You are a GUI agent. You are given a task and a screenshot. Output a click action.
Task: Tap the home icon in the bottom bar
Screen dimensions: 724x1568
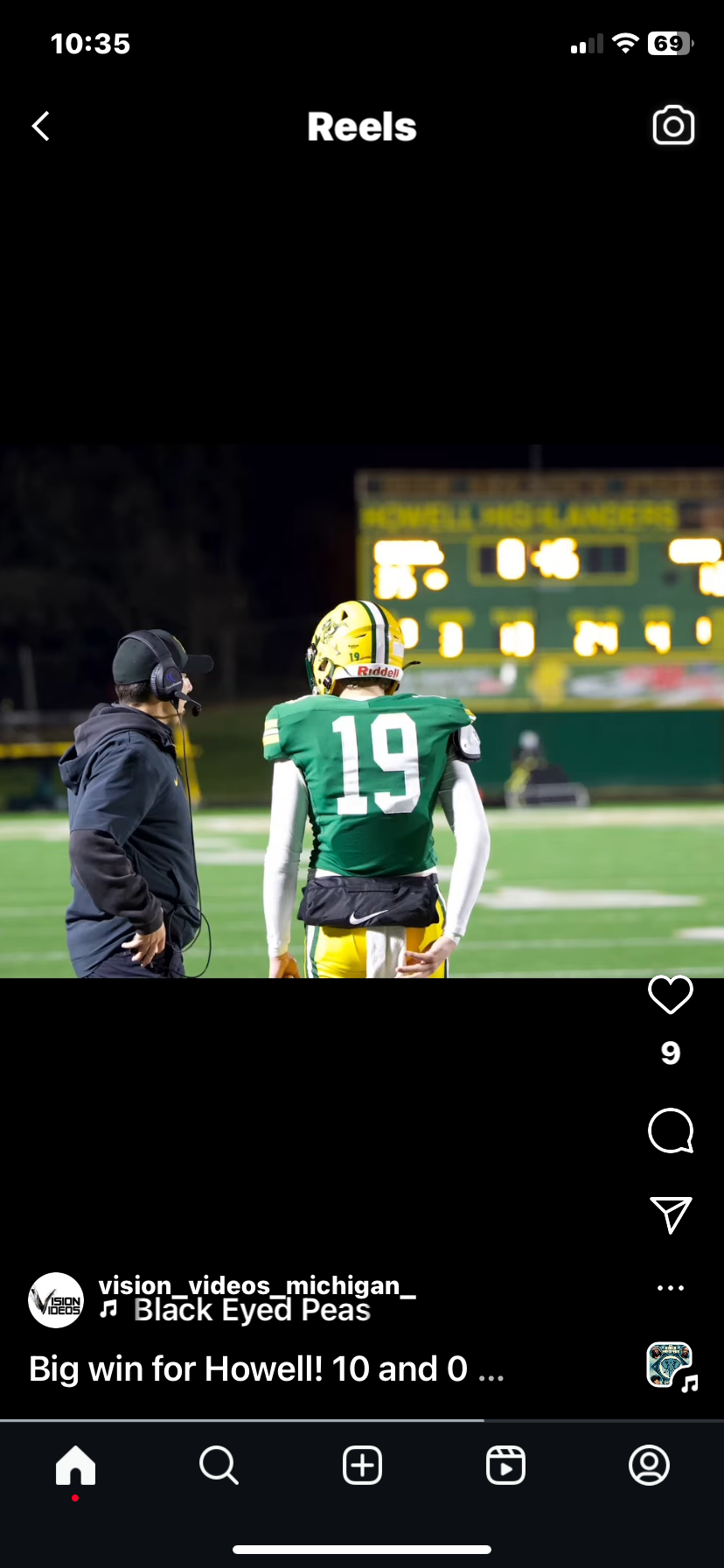tap(75, 1465)
